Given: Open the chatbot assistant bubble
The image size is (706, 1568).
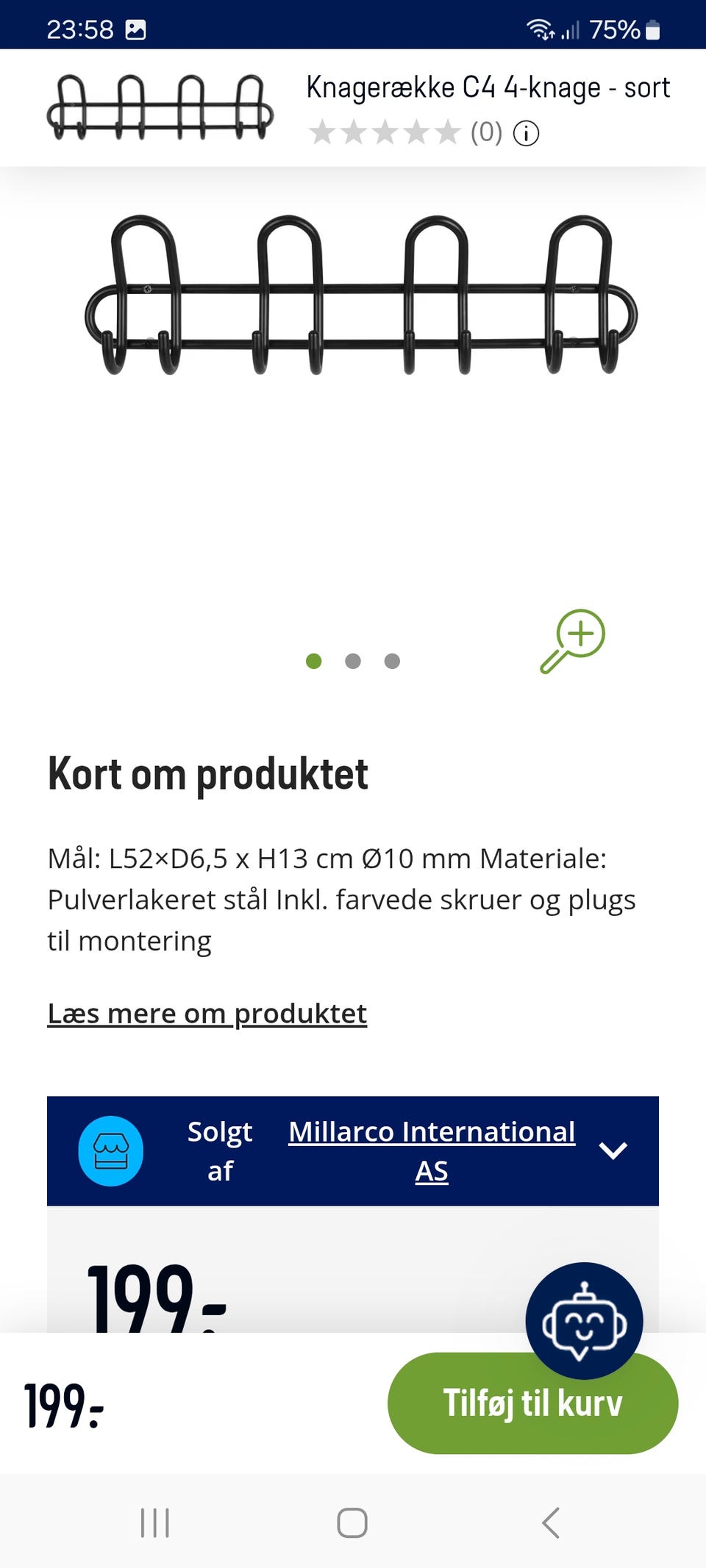Looking at the screenshot, I should pyautogui.click(x=584, y=1320).
